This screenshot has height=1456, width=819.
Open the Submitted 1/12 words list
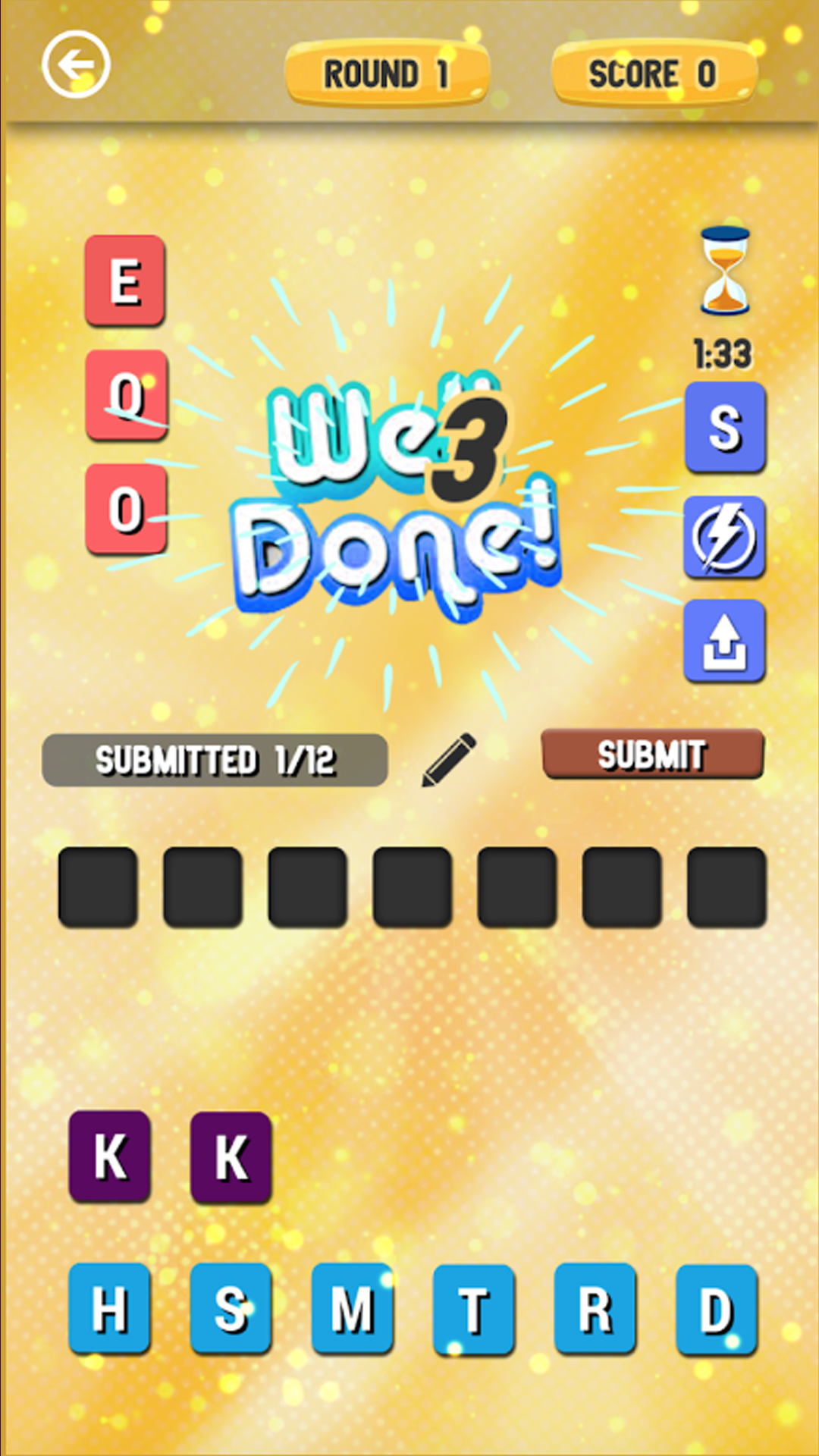pyautogui.click(x=215, y=760)
